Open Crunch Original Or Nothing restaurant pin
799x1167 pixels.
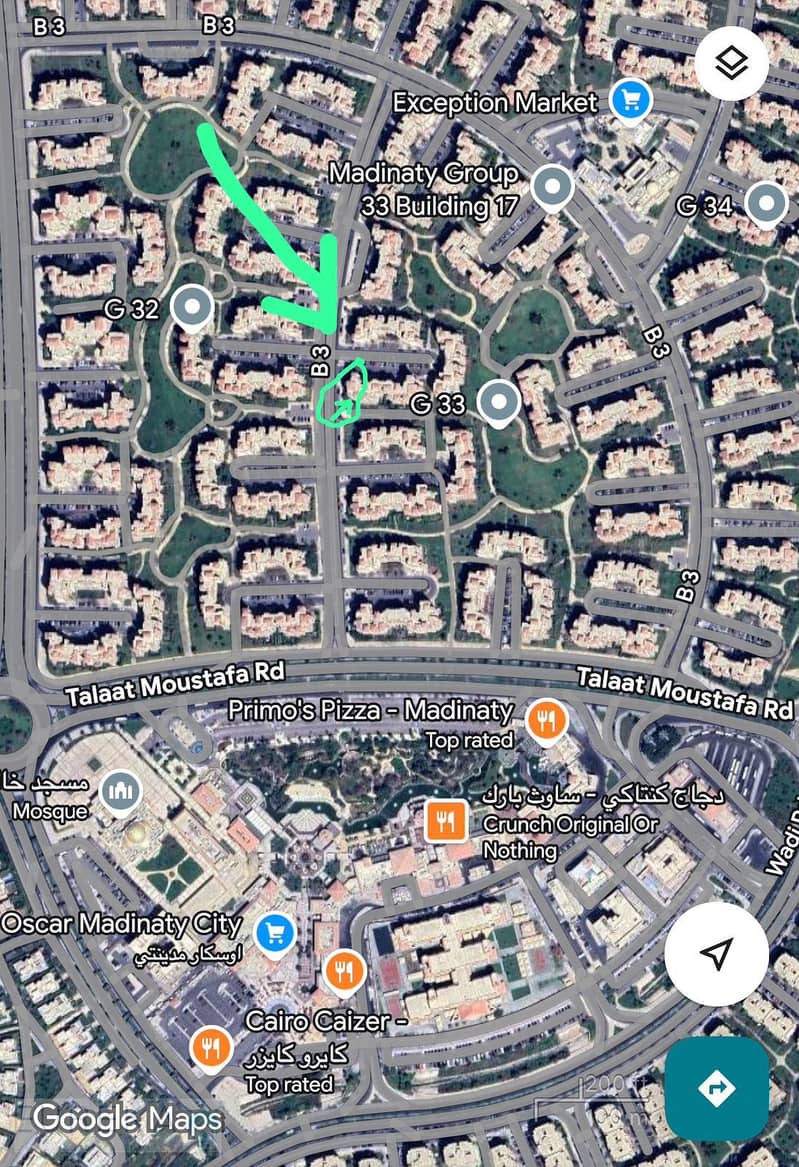446,821
